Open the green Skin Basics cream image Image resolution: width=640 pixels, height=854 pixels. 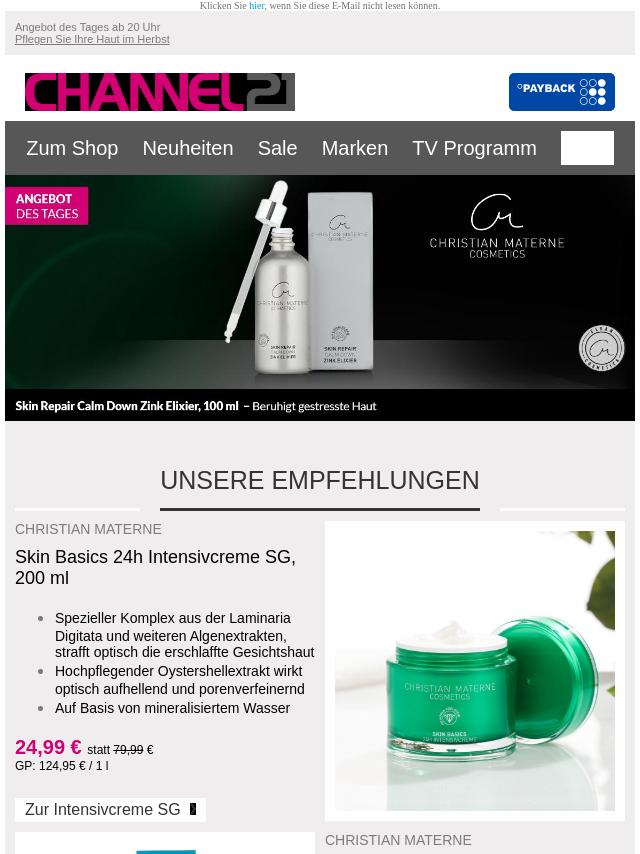point(475,670)
